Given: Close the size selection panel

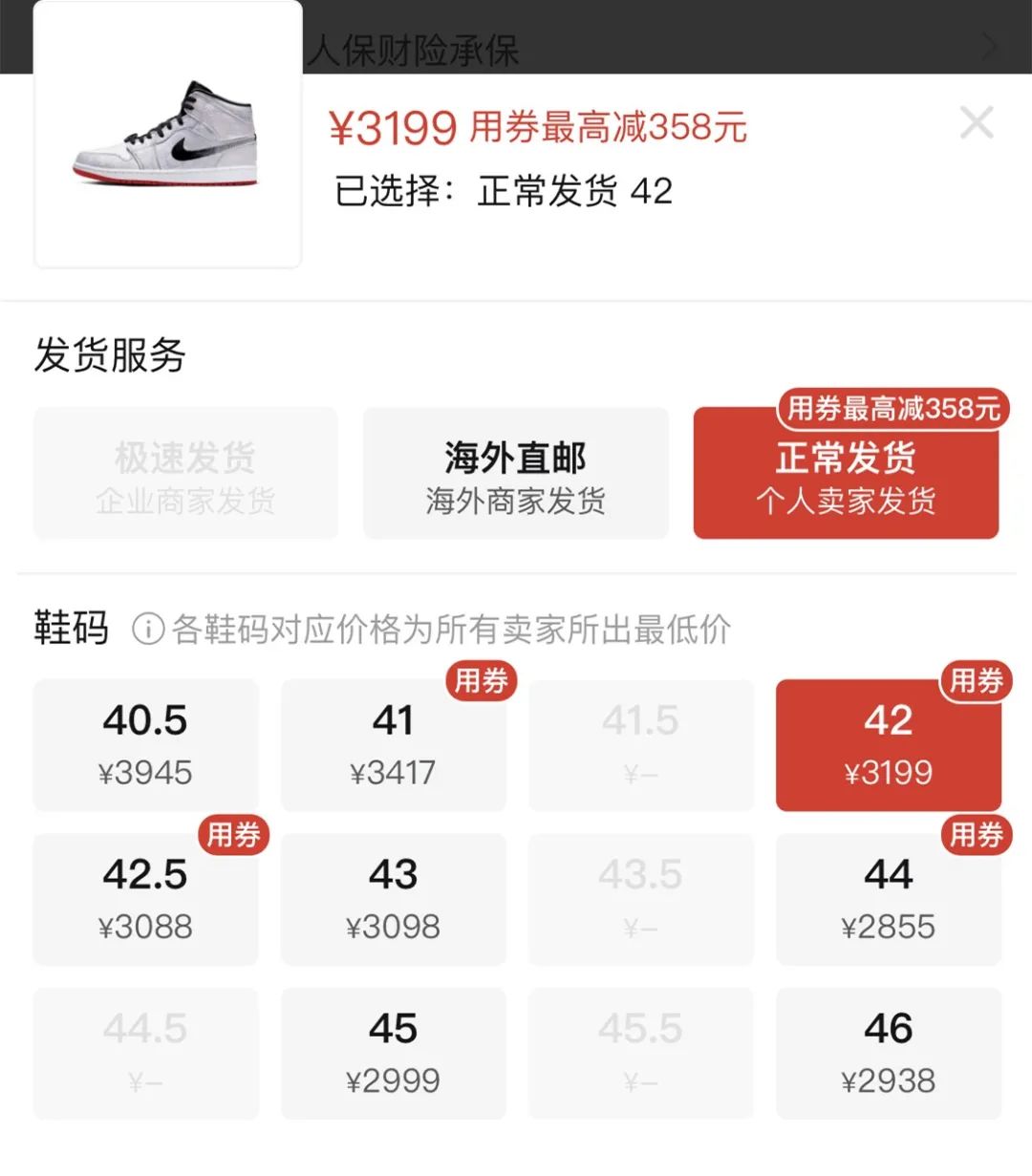Looking at the screenshot, I should 976,122.
